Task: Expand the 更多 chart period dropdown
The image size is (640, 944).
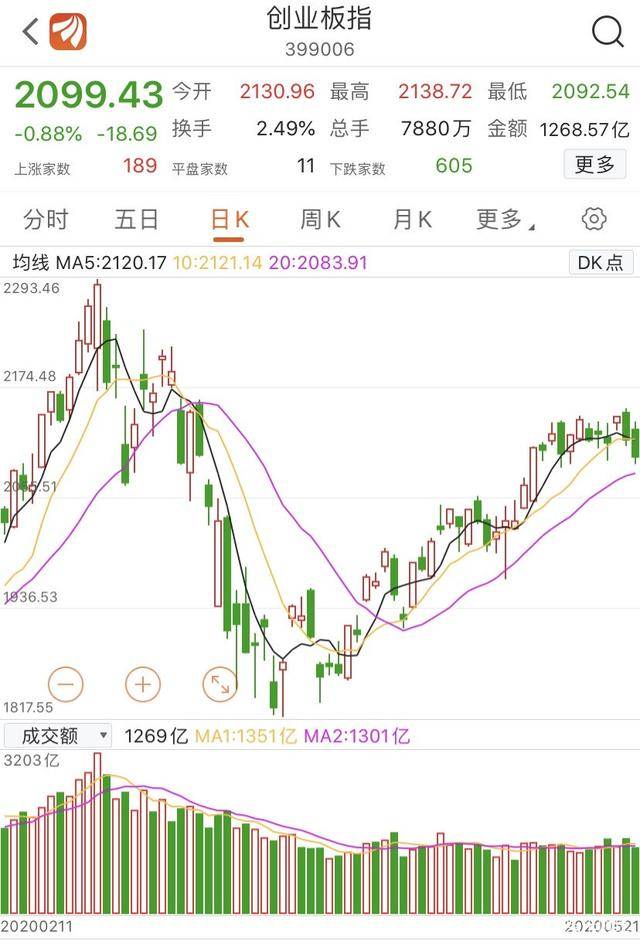Action: 503,219
